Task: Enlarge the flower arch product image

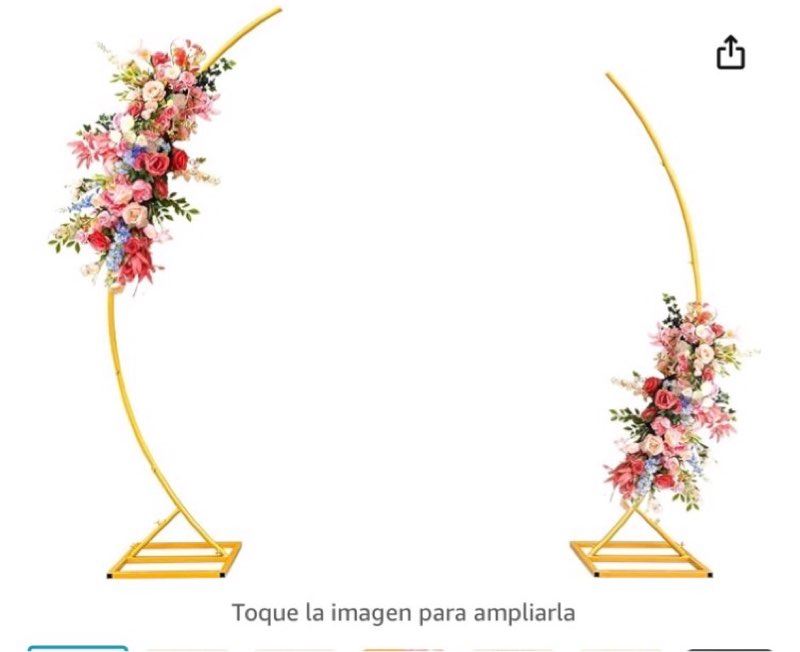Action: [400, 300]
